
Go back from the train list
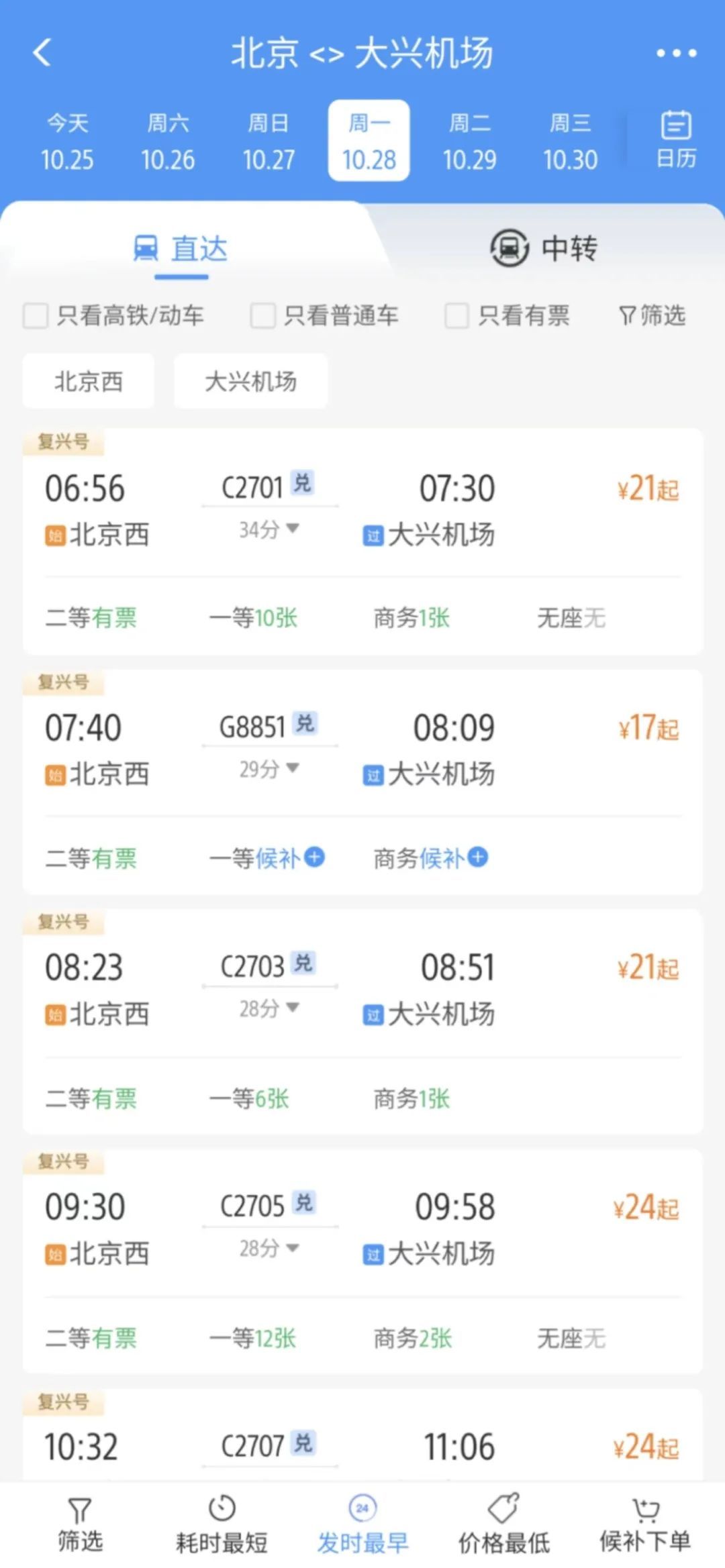(42, 53)
